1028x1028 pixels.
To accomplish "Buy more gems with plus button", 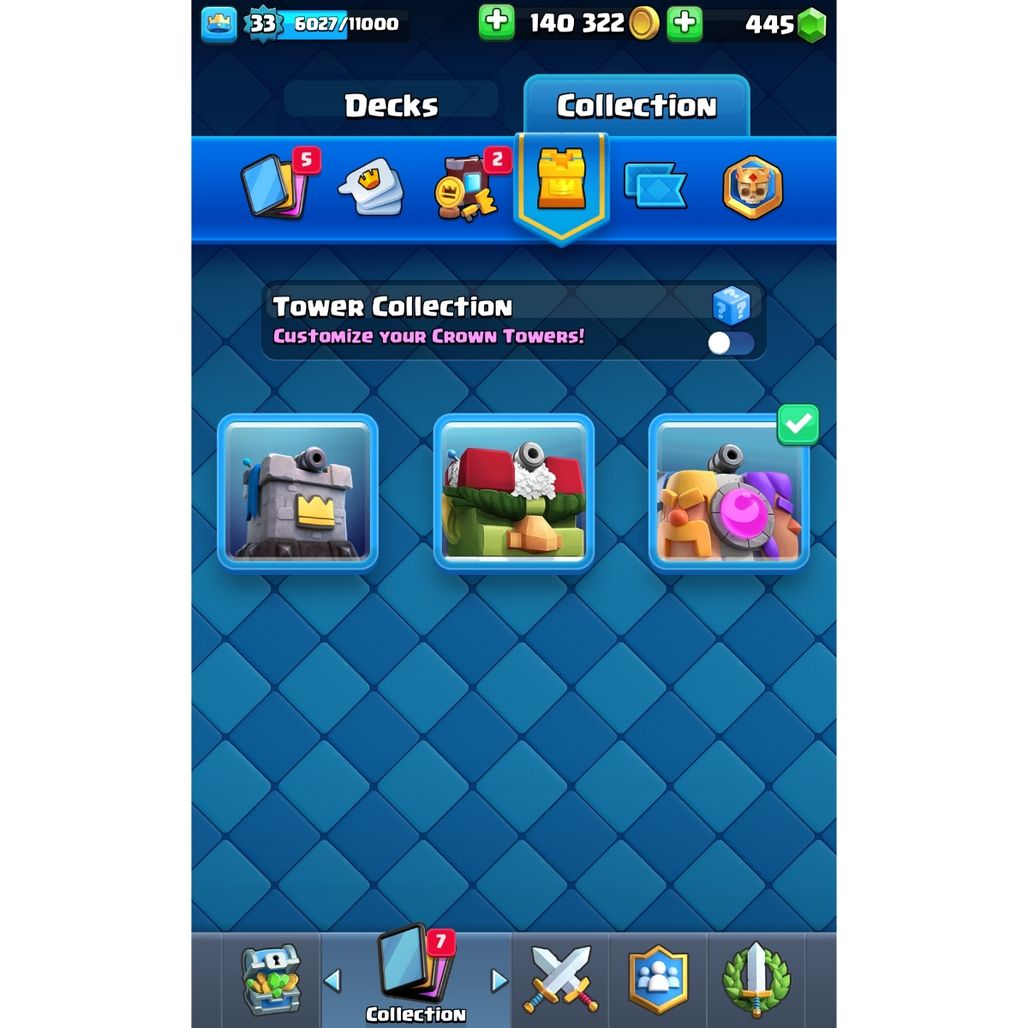I will point(685,23).
